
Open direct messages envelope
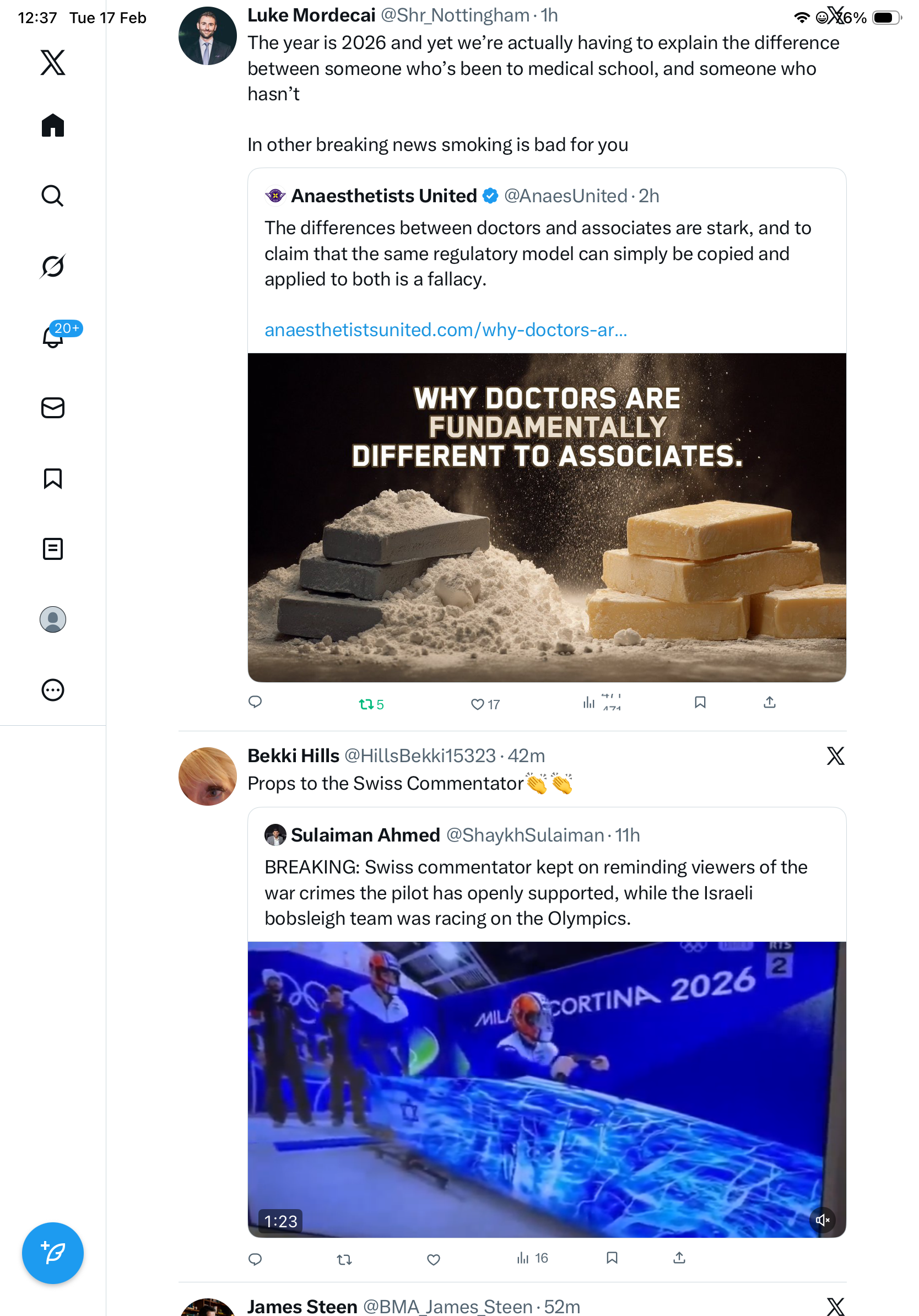click(x=53, y=407)
